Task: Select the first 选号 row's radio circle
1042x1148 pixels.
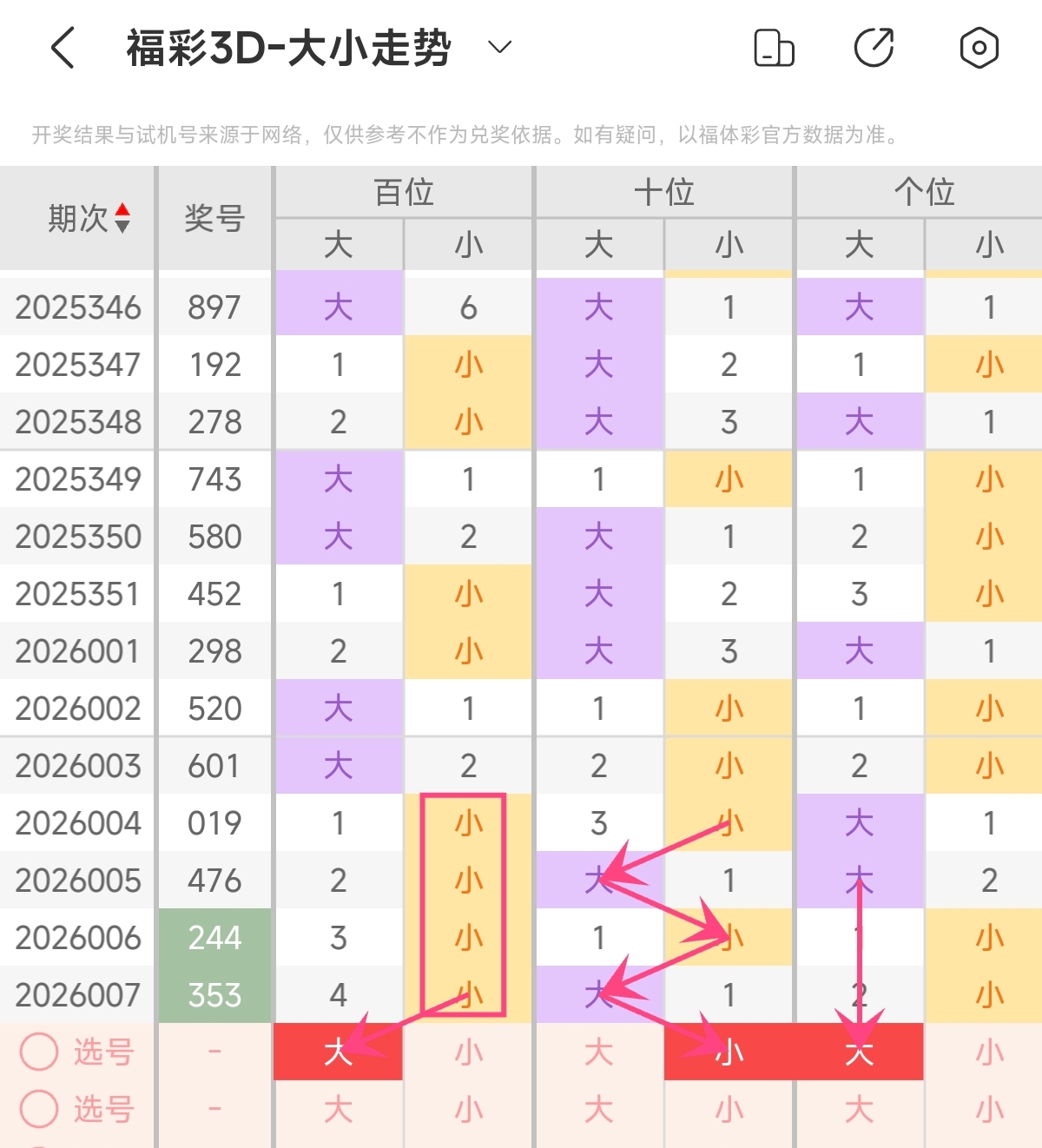Action: coord(39,1052)
